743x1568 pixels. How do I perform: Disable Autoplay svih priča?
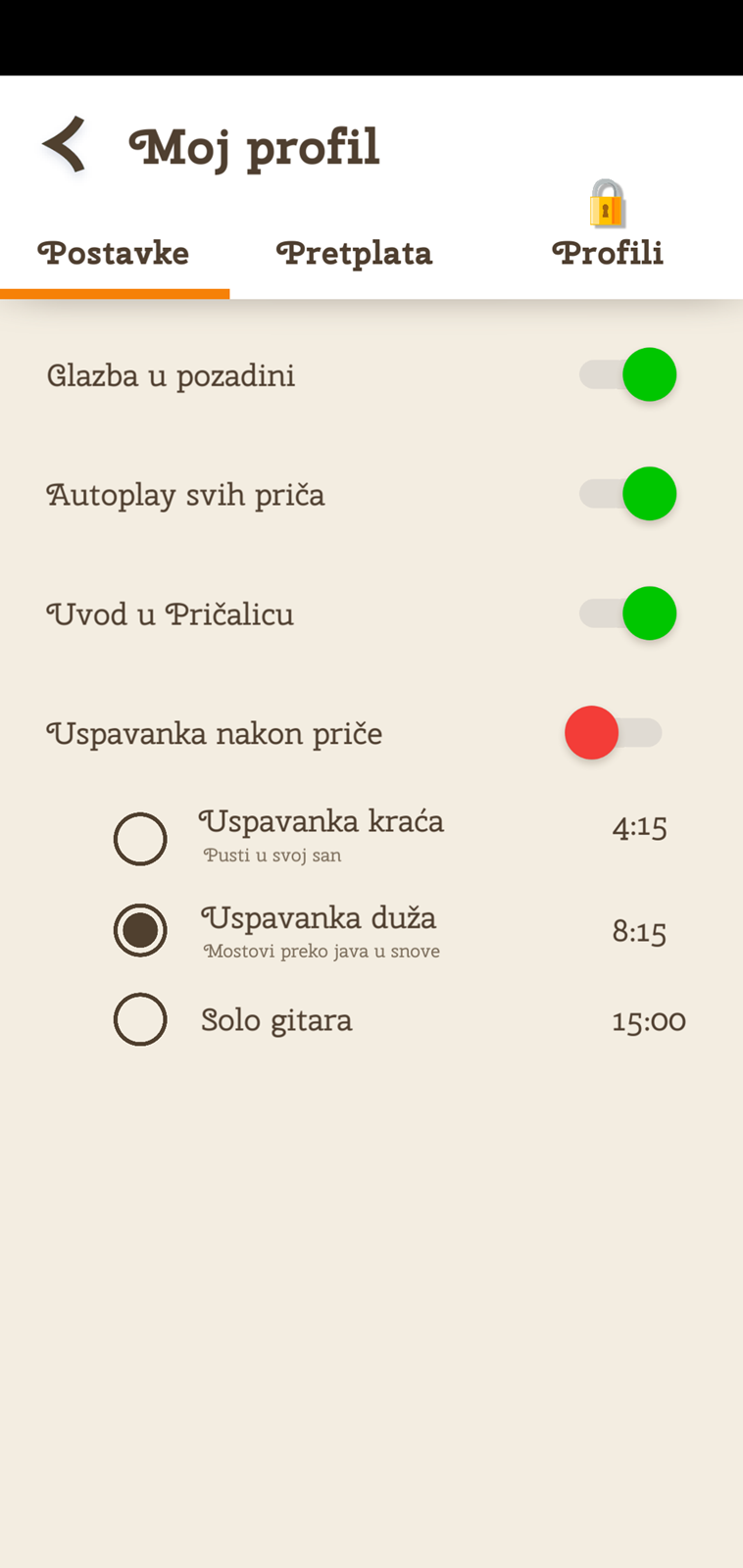[x=627, y=494]
